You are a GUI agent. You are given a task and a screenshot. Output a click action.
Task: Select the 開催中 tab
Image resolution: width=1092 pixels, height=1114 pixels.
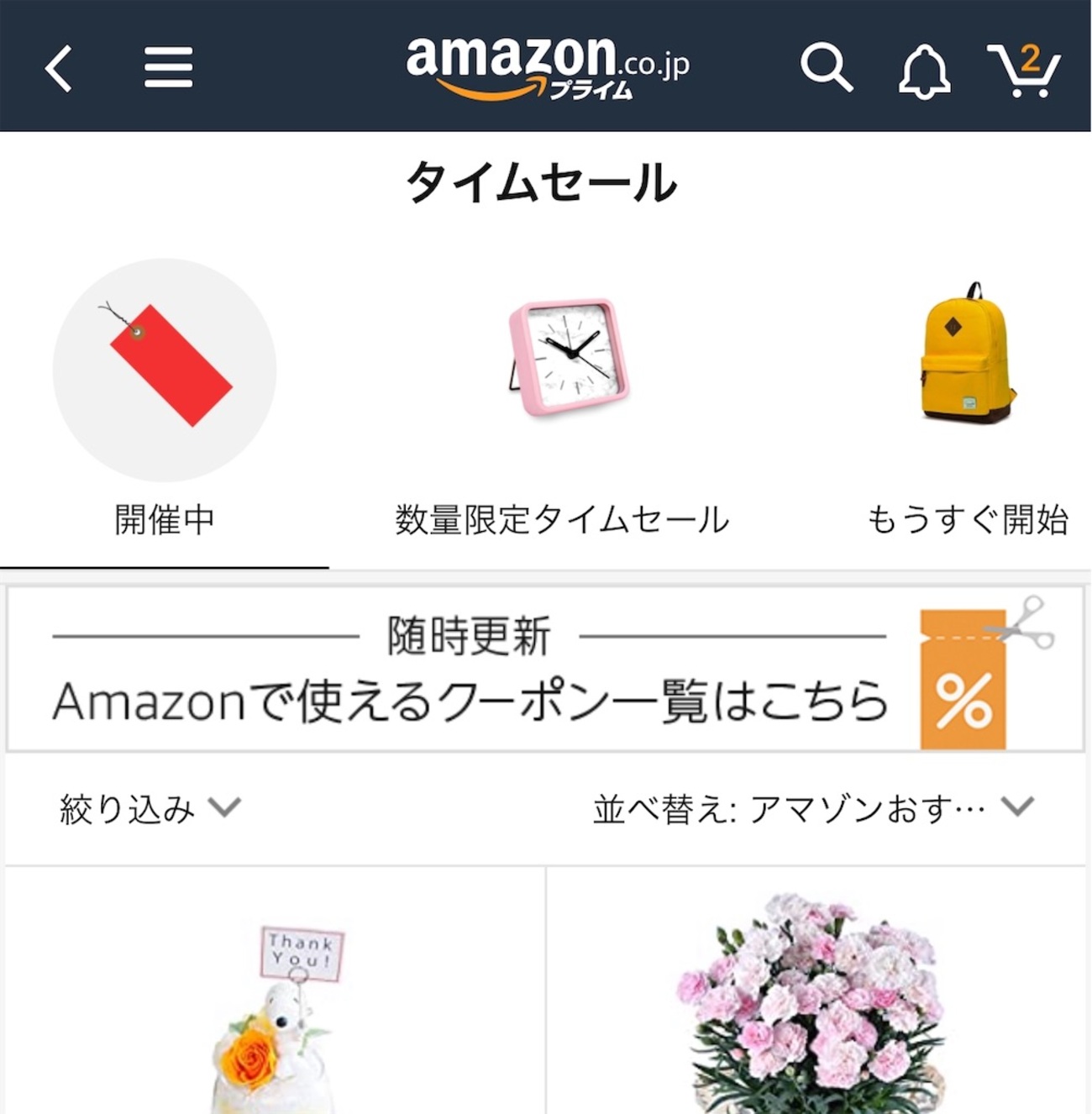coord(165,403)
